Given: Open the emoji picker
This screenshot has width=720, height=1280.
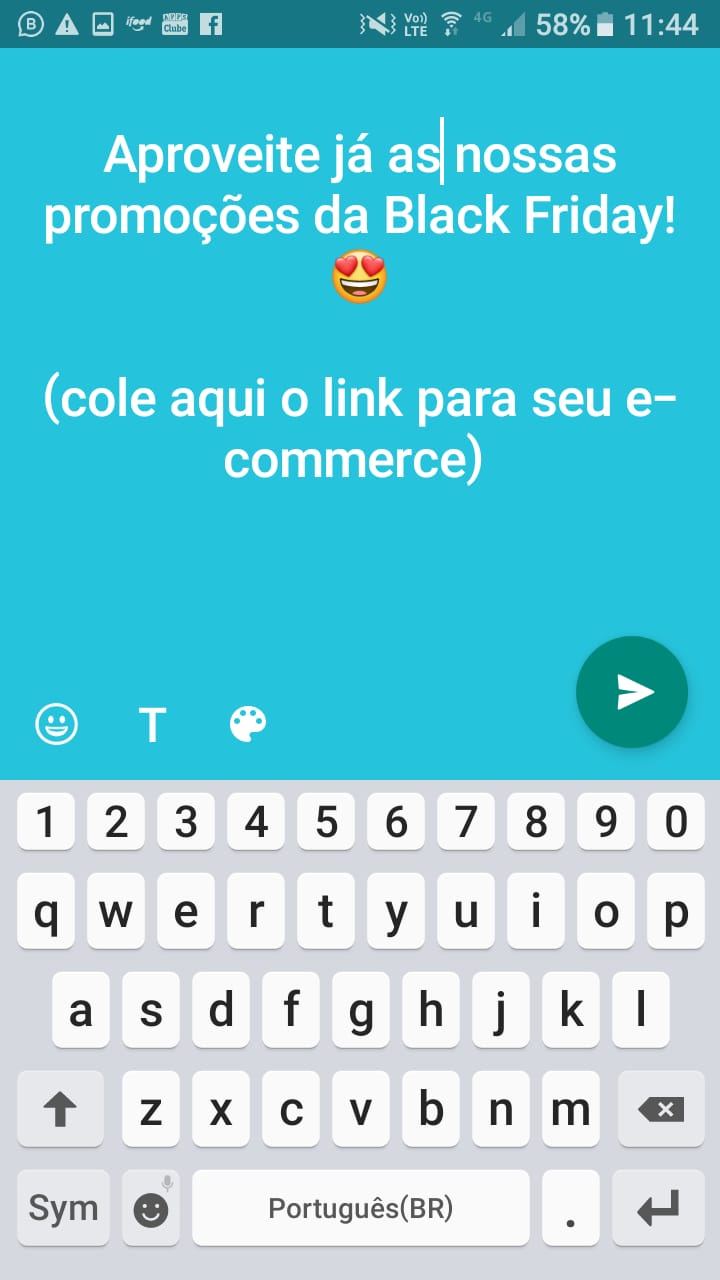Looking at the screenshot, I should click(56, 723).
